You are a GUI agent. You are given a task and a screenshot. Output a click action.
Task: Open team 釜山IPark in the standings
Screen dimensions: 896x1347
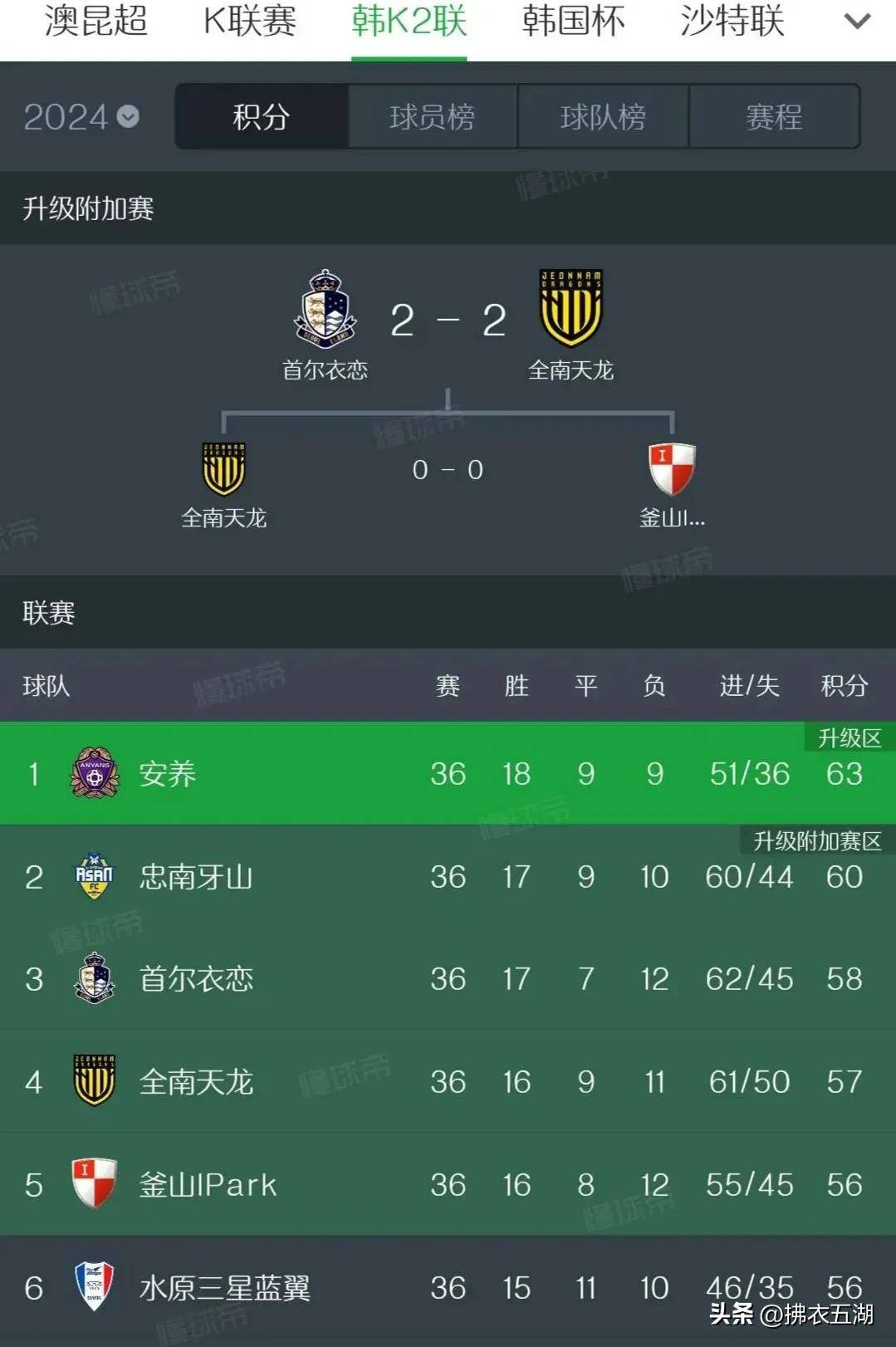tap(208, 1185)
